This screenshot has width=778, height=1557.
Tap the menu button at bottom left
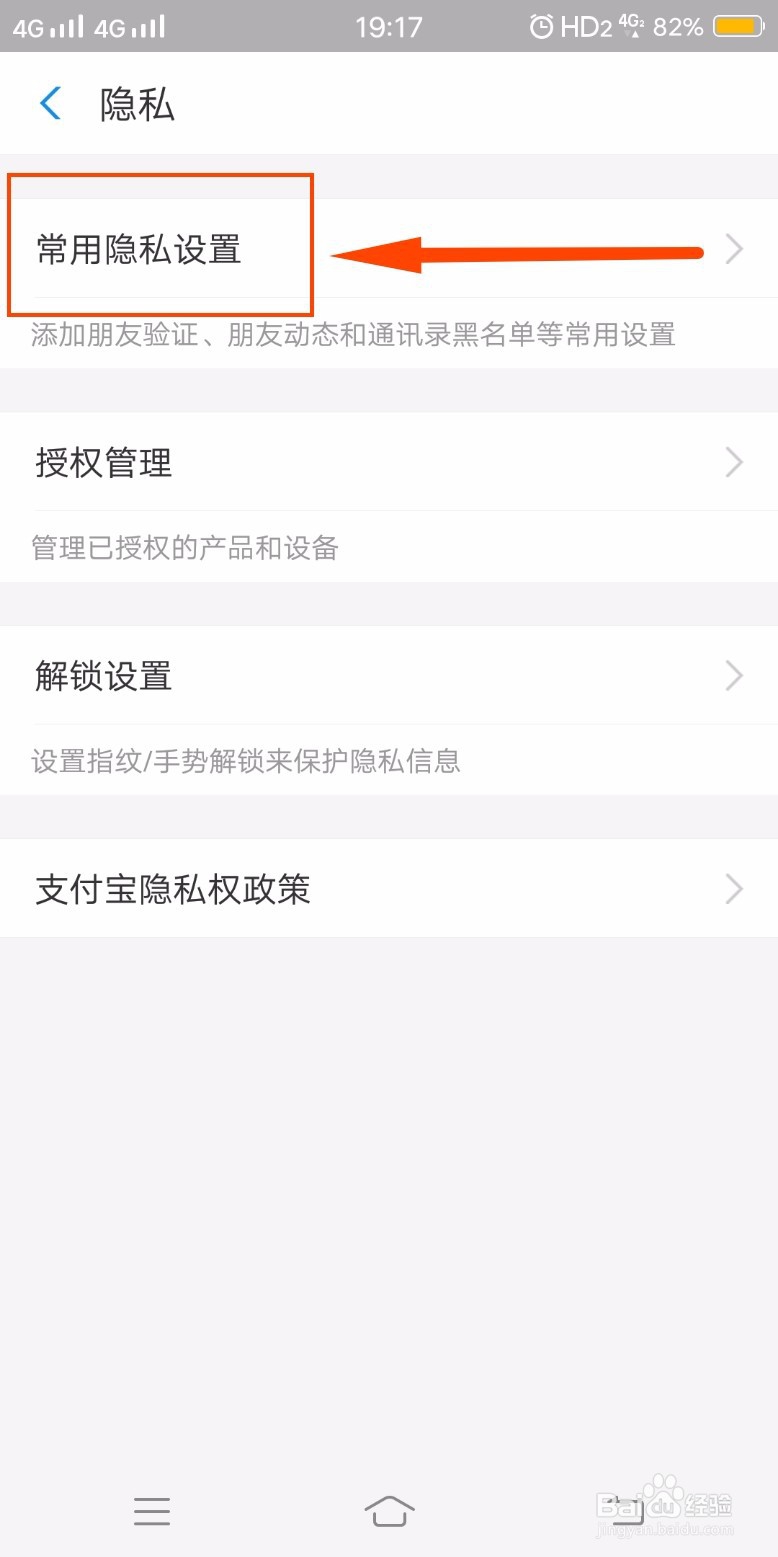151,1510
